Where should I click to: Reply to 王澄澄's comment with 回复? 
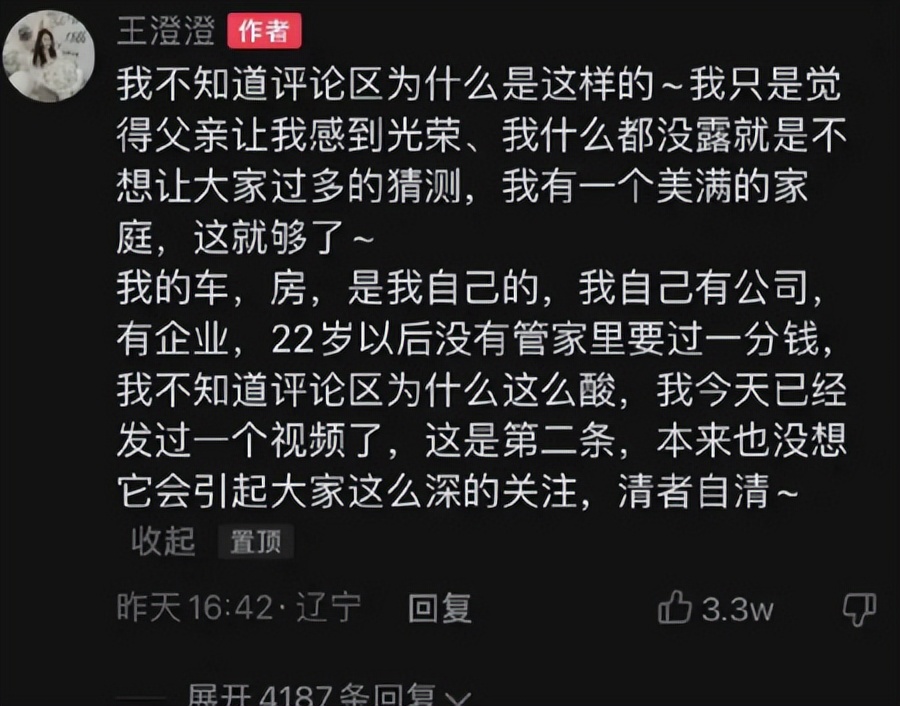pos(439,607)
